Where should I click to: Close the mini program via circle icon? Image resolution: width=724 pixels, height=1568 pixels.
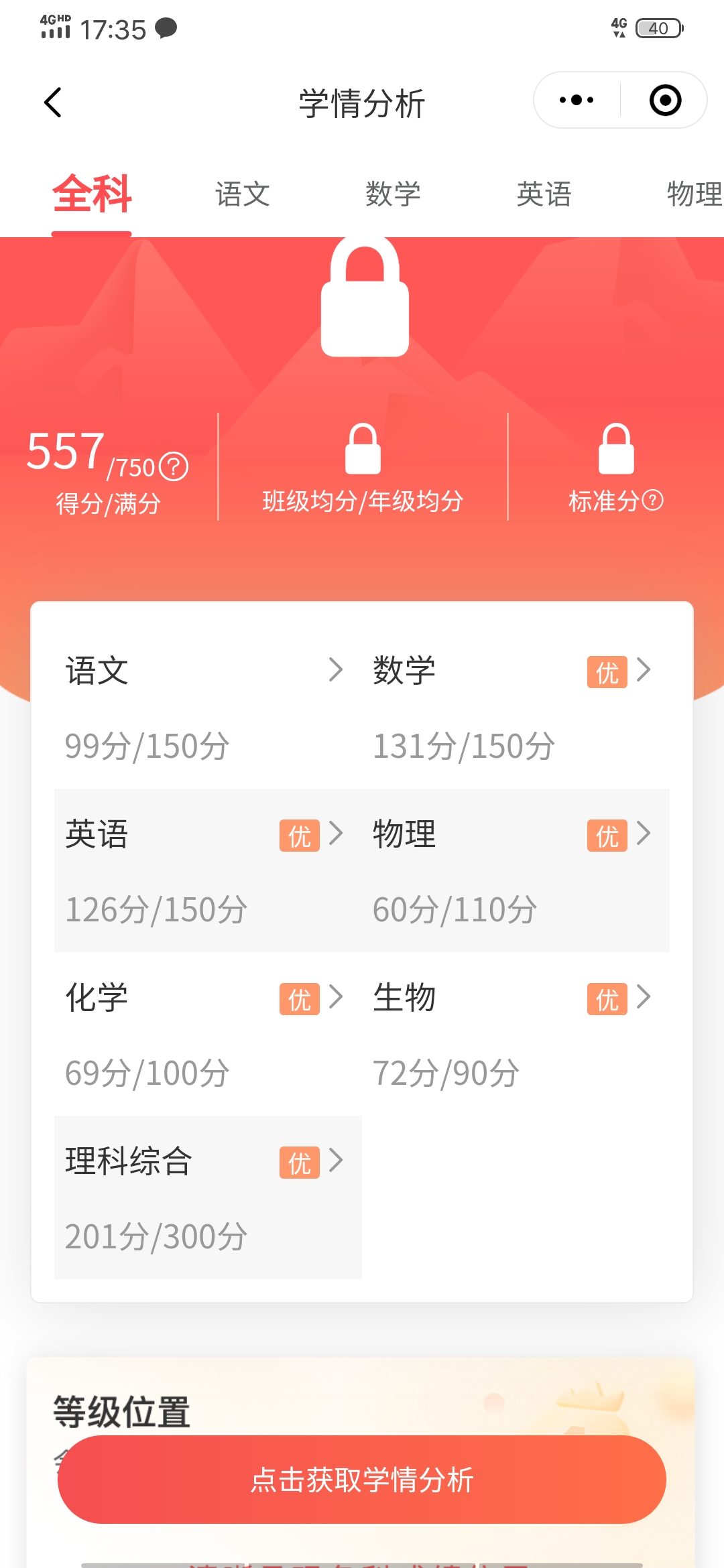(x=665, y=101)
